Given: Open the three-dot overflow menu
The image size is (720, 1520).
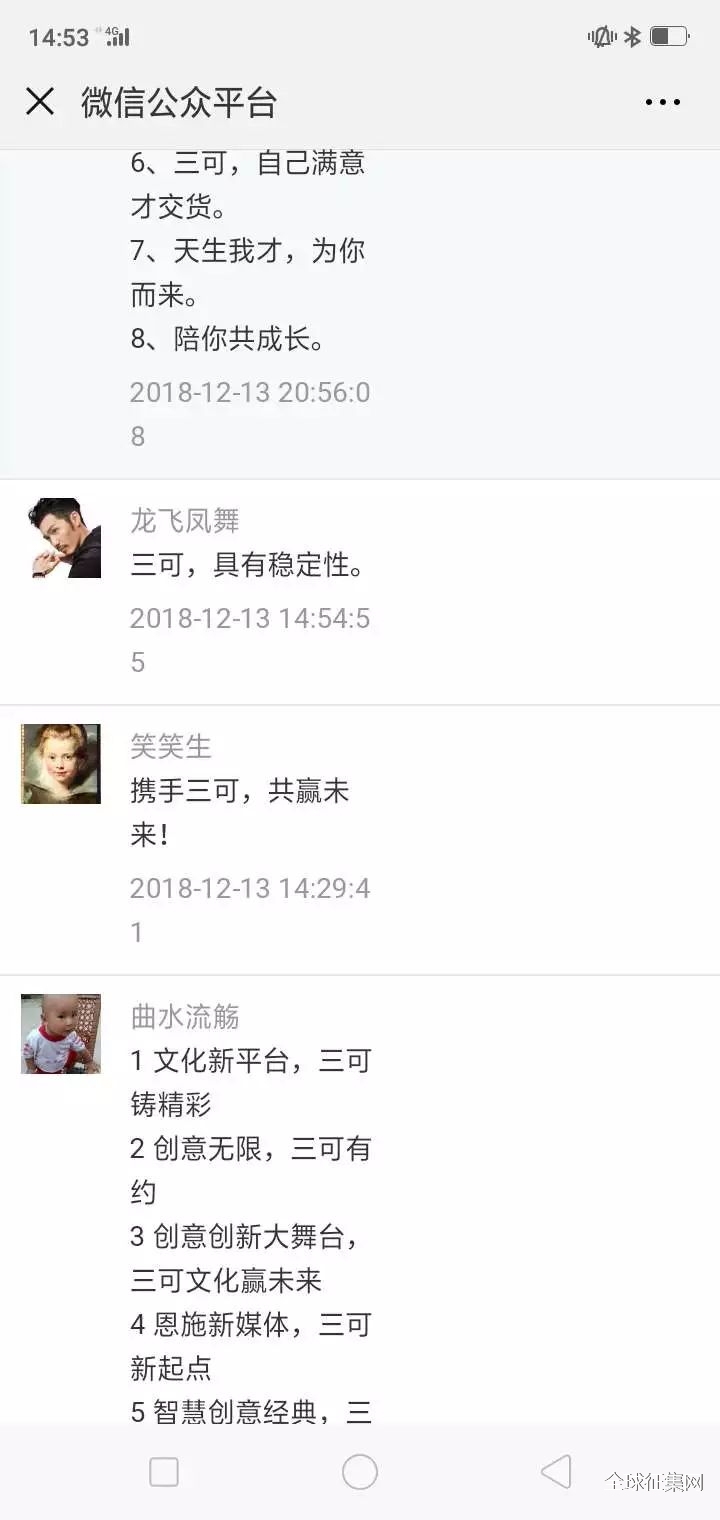Looking at the screenshot, I should tap(662, 102).
